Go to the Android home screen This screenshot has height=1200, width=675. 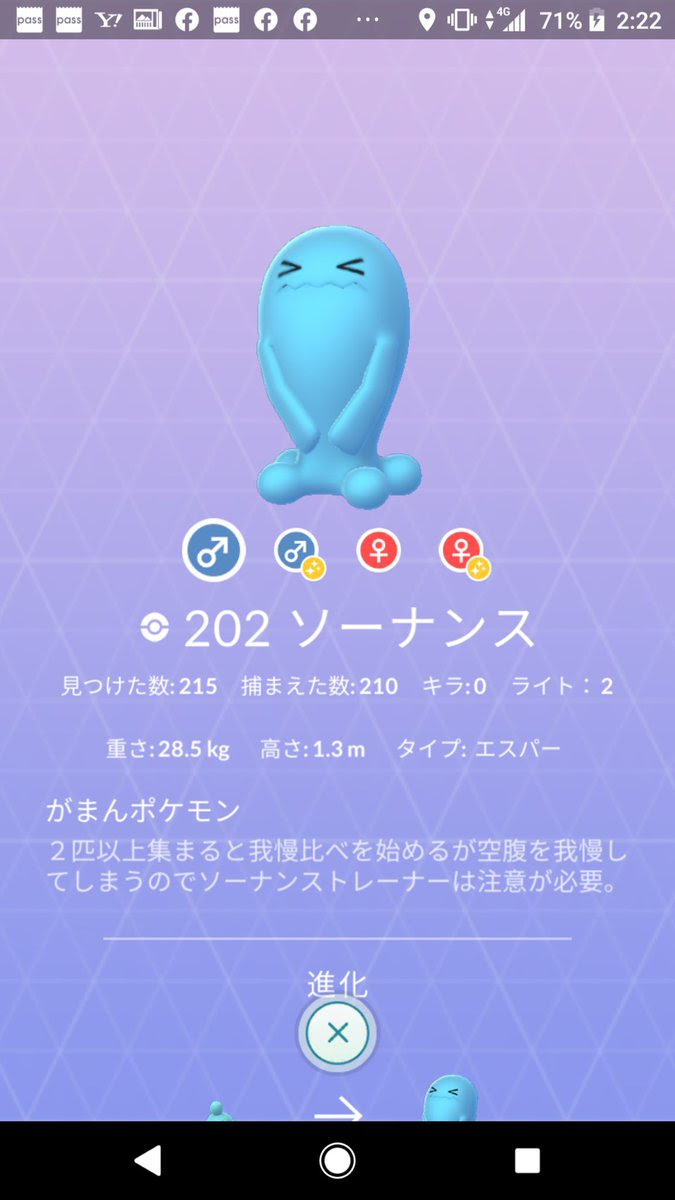(x=338, y=1160)
